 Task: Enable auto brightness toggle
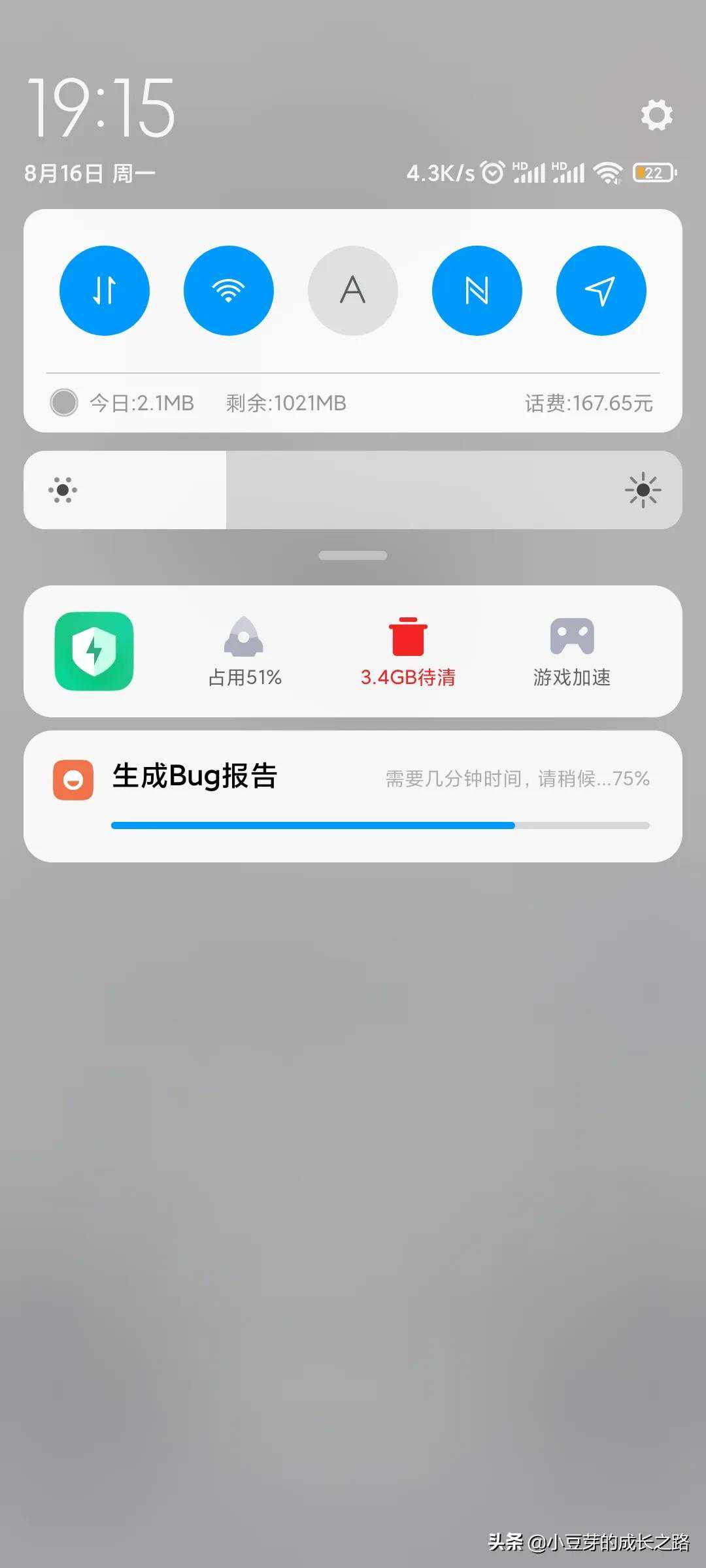click(x=352, y=291)
